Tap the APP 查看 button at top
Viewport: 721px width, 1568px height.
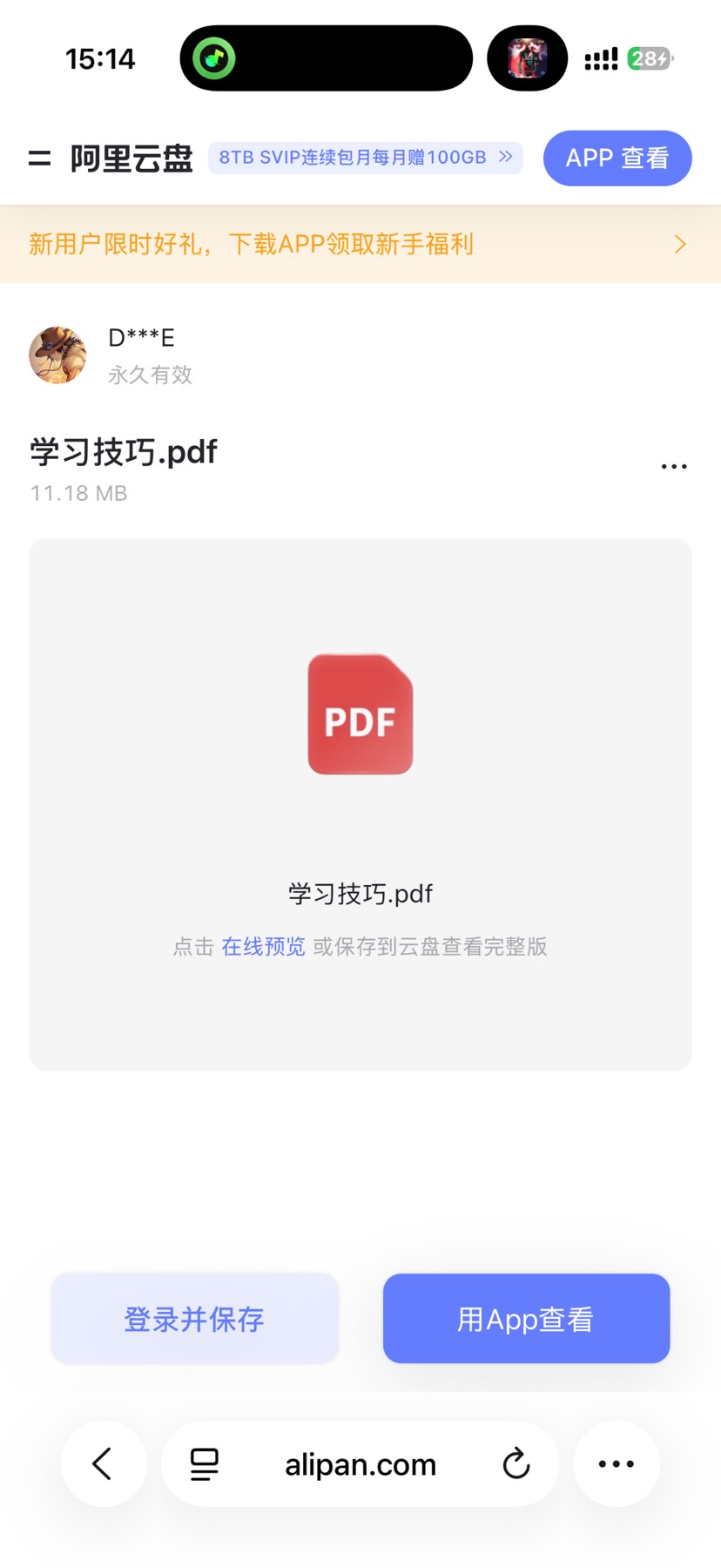(617, 158)
